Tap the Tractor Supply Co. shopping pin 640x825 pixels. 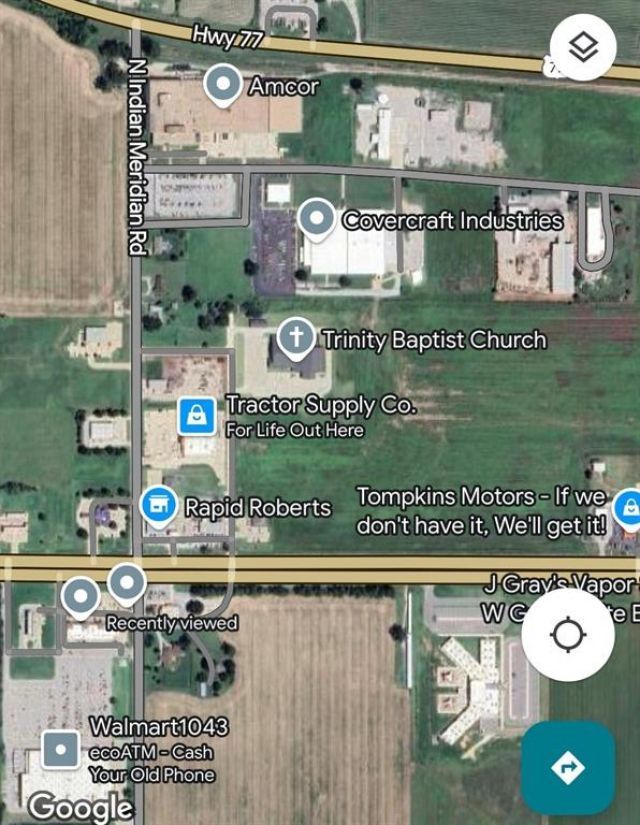(197, 415)
